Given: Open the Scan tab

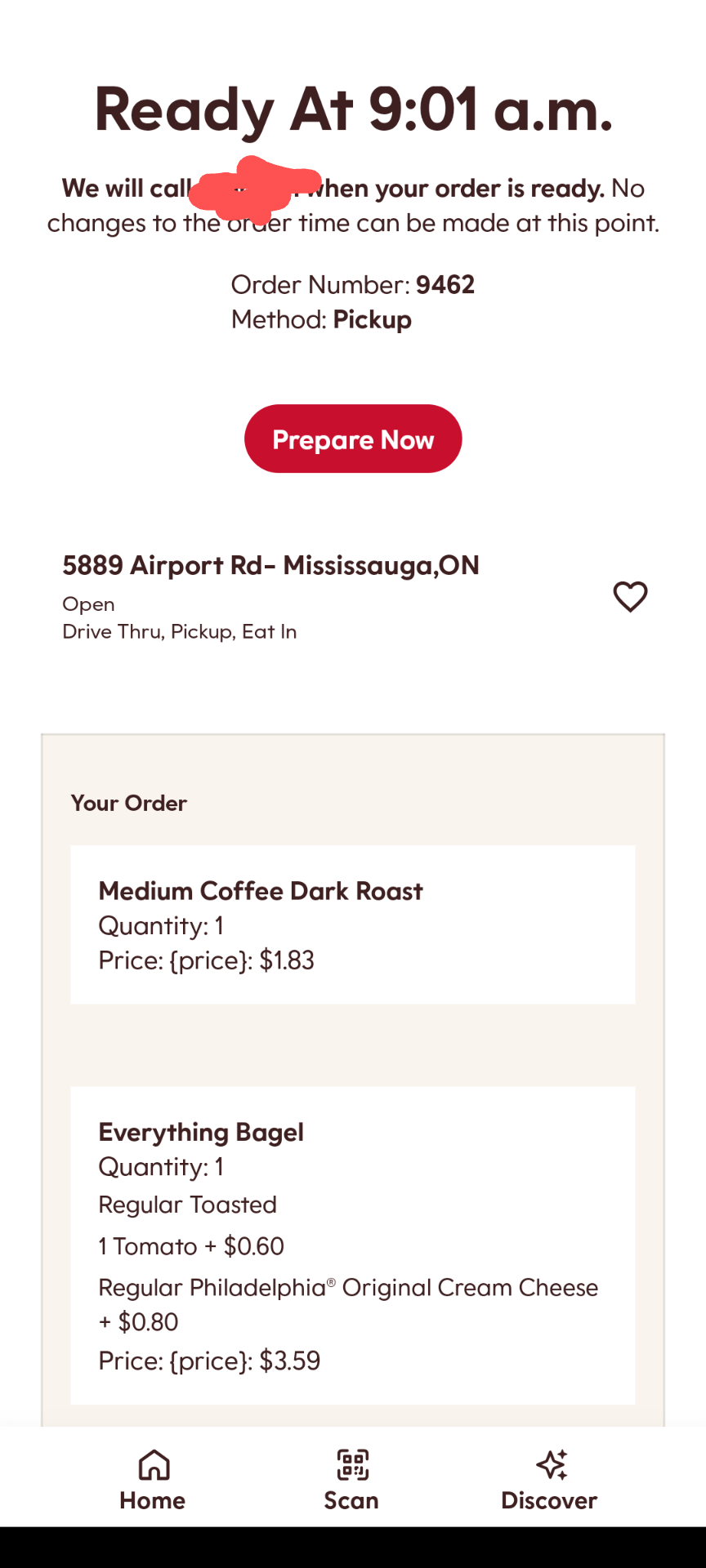Looking at the screenshot, I should [x=351, y=1479].
